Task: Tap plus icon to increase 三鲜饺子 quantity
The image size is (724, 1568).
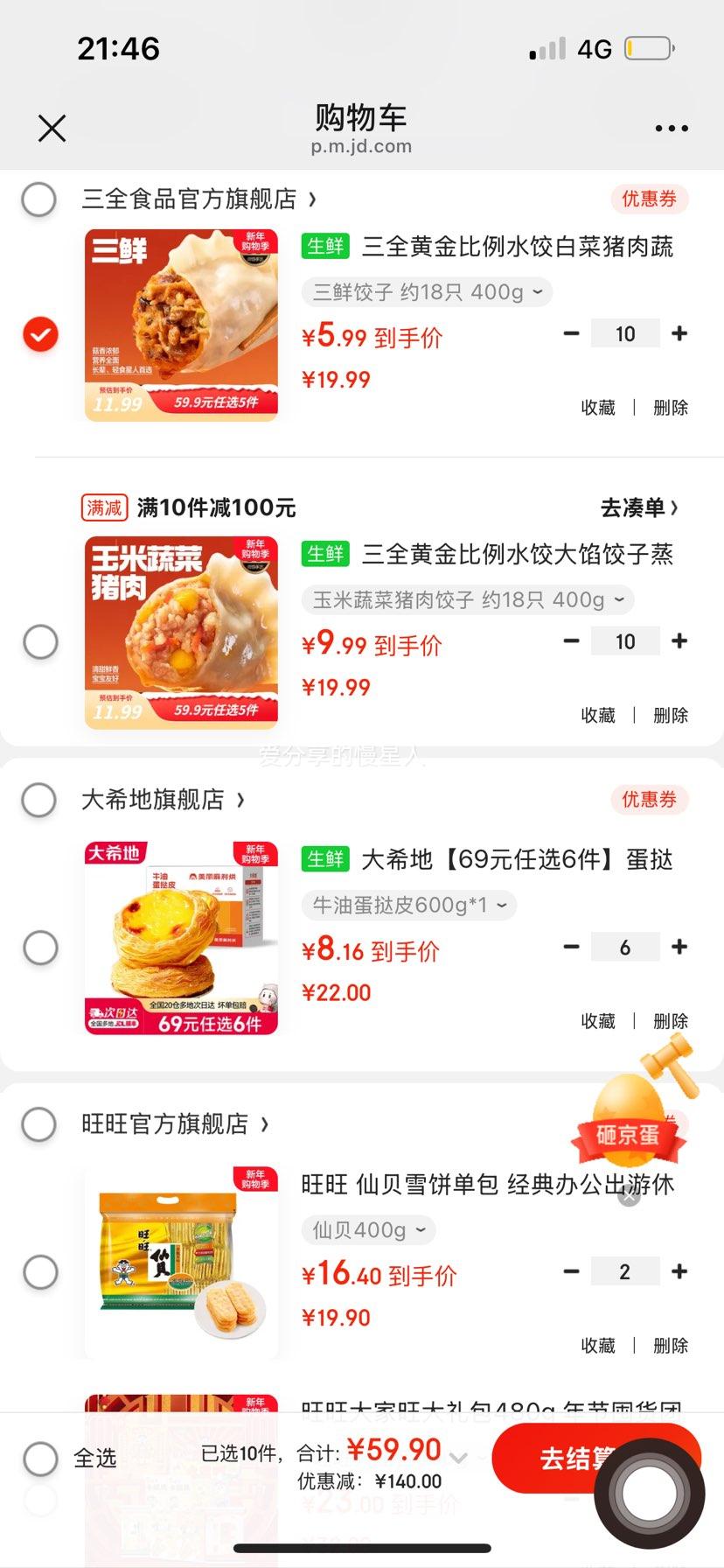Action: 679,333
